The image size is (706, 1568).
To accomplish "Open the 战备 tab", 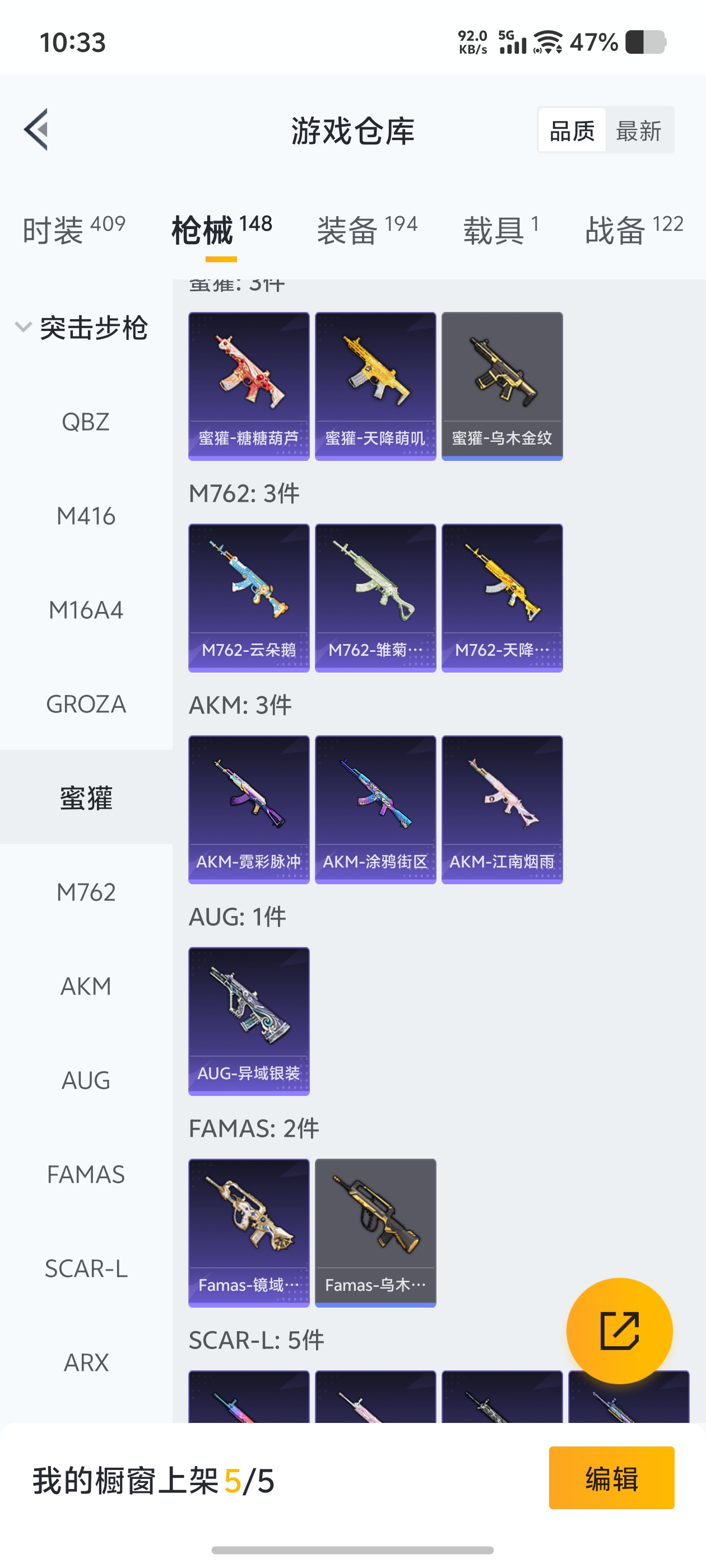I will [x=634, y=230].
